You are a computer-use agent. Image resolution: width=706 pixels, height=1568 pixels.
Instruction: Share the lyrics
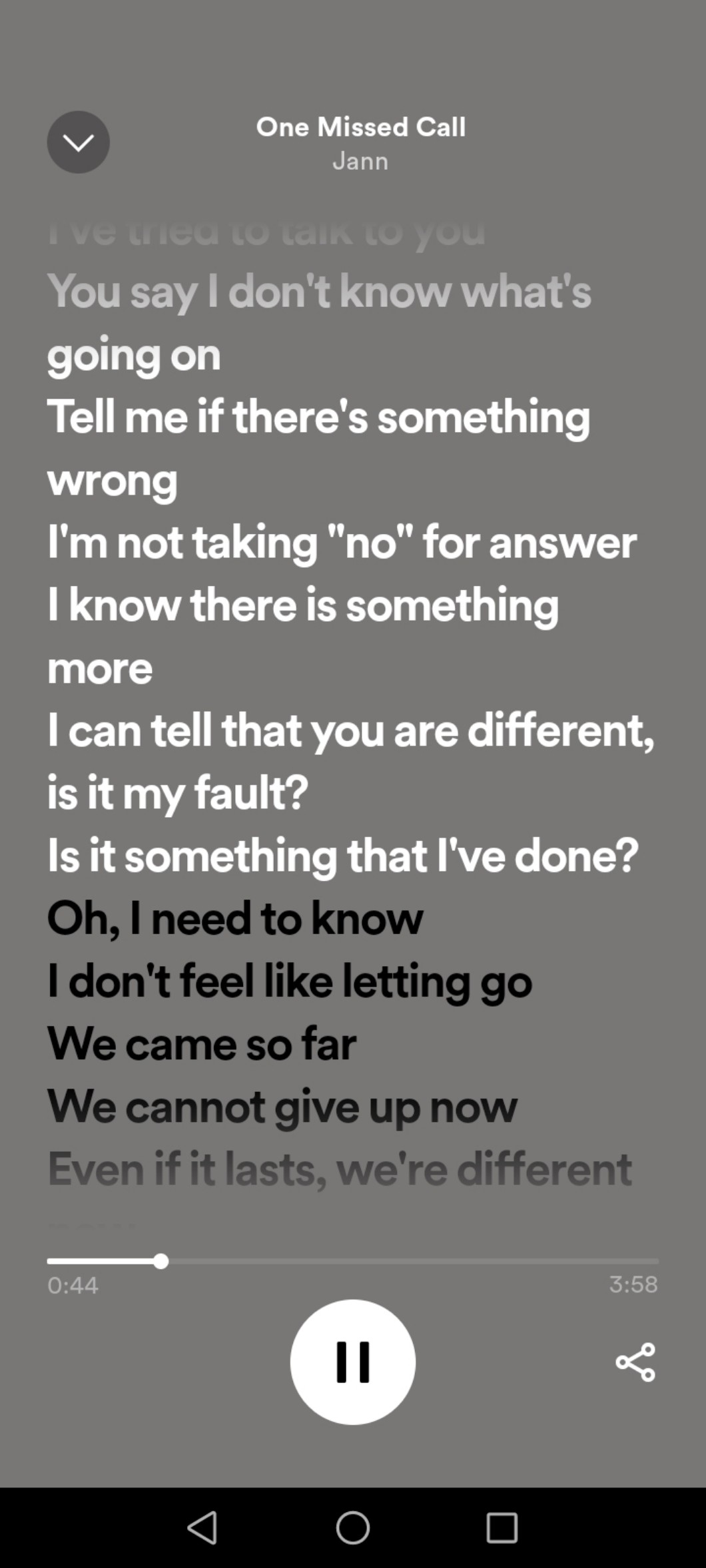click(635, 1362)
